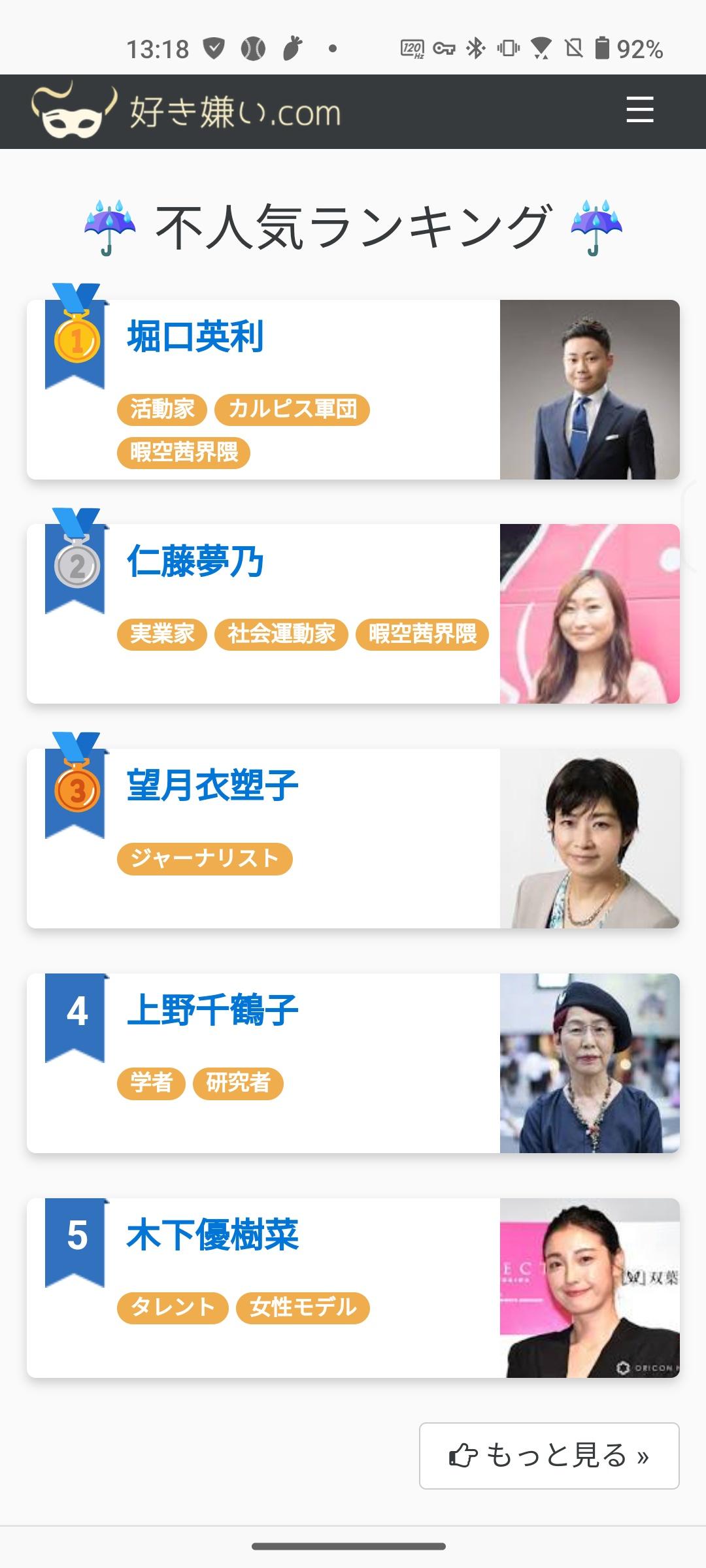Screen dimensions: 706x1568
Task: Select the 実業家 tag
Action: click(162, 634)
